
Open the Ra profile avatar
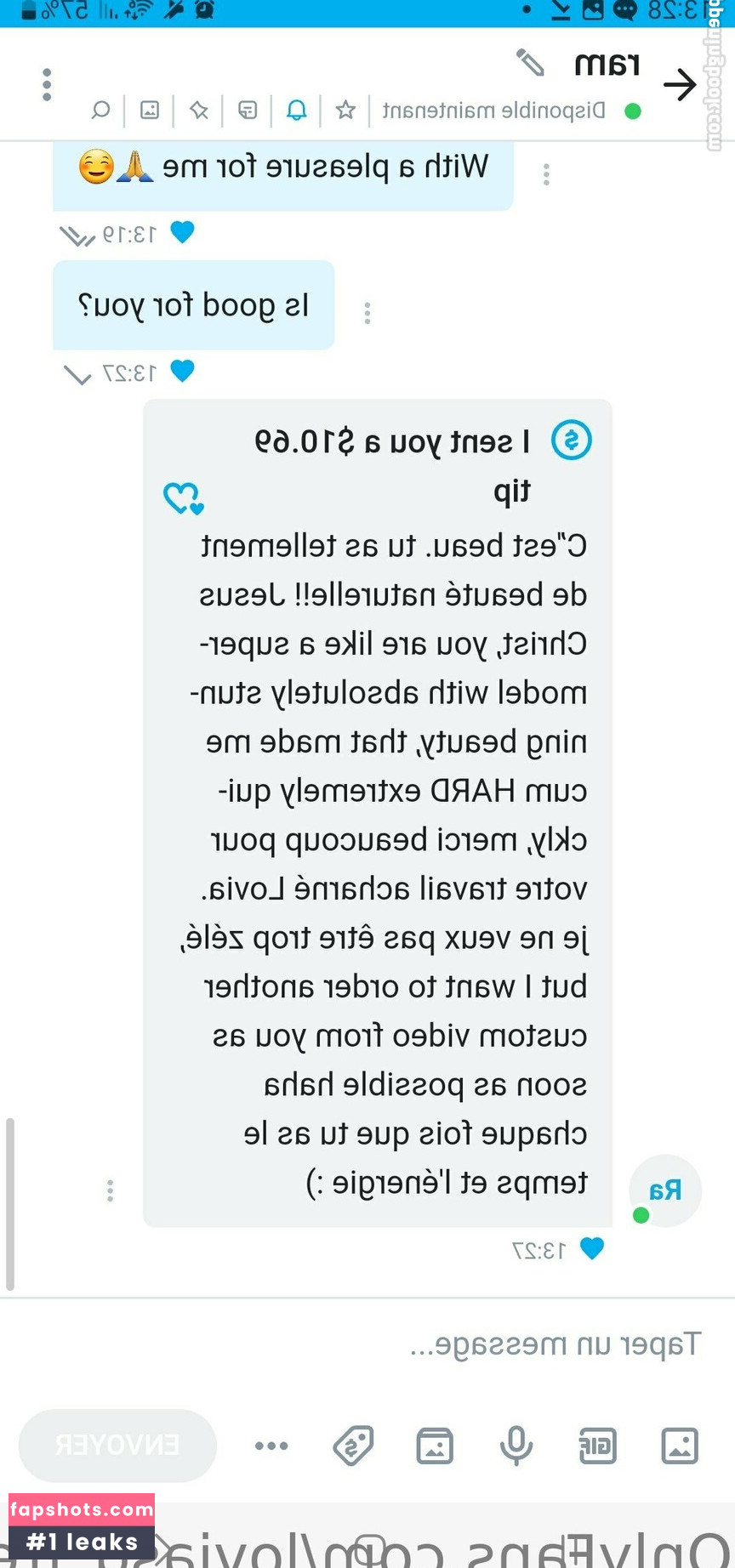point(664,1190)
